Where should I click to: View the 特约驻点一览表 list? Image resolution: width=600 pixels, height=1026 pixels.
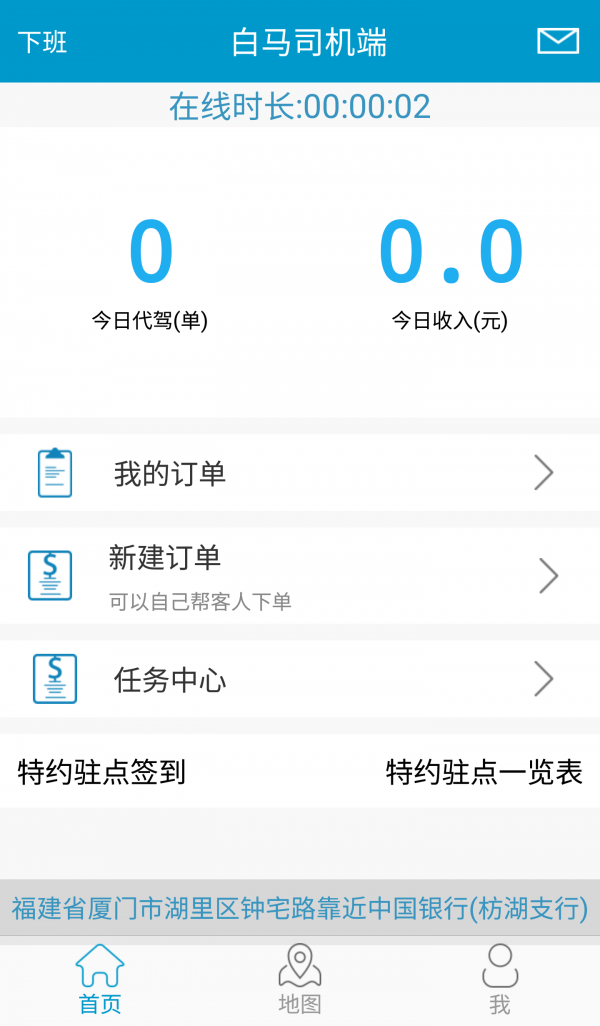click(484, 772)
